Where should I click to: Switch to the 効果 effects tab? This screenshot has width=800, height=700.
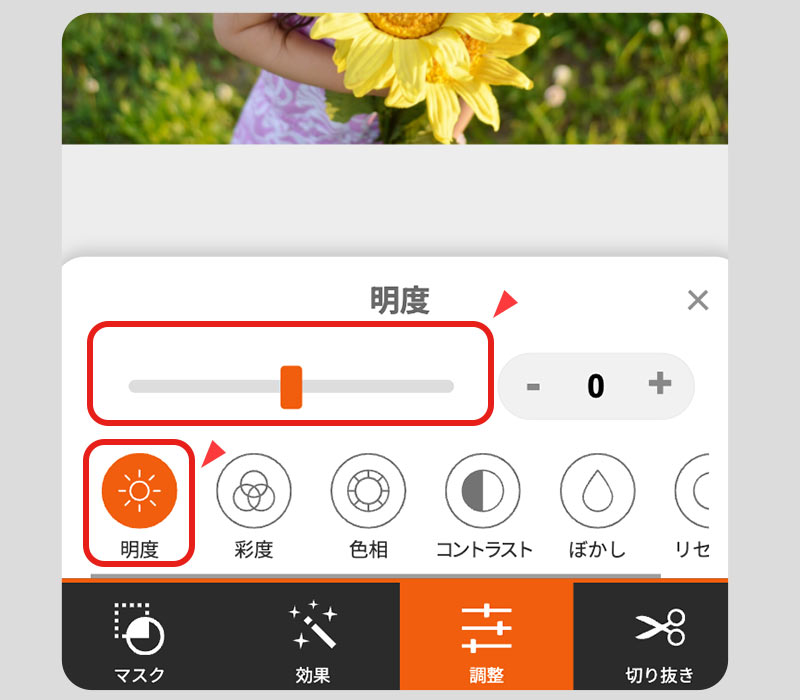click(x=313, y=637)
